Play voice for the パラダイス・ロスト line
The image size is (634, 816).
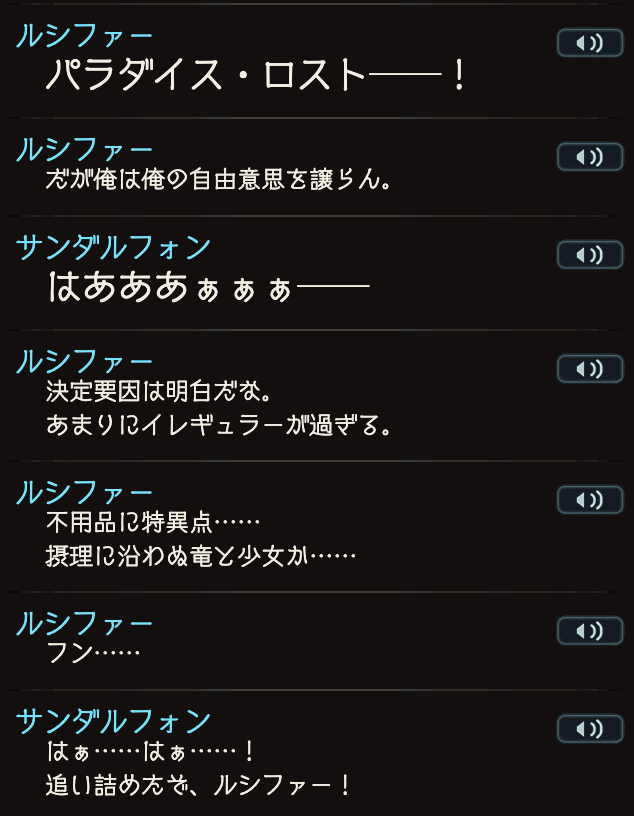[x=589, y=43]
